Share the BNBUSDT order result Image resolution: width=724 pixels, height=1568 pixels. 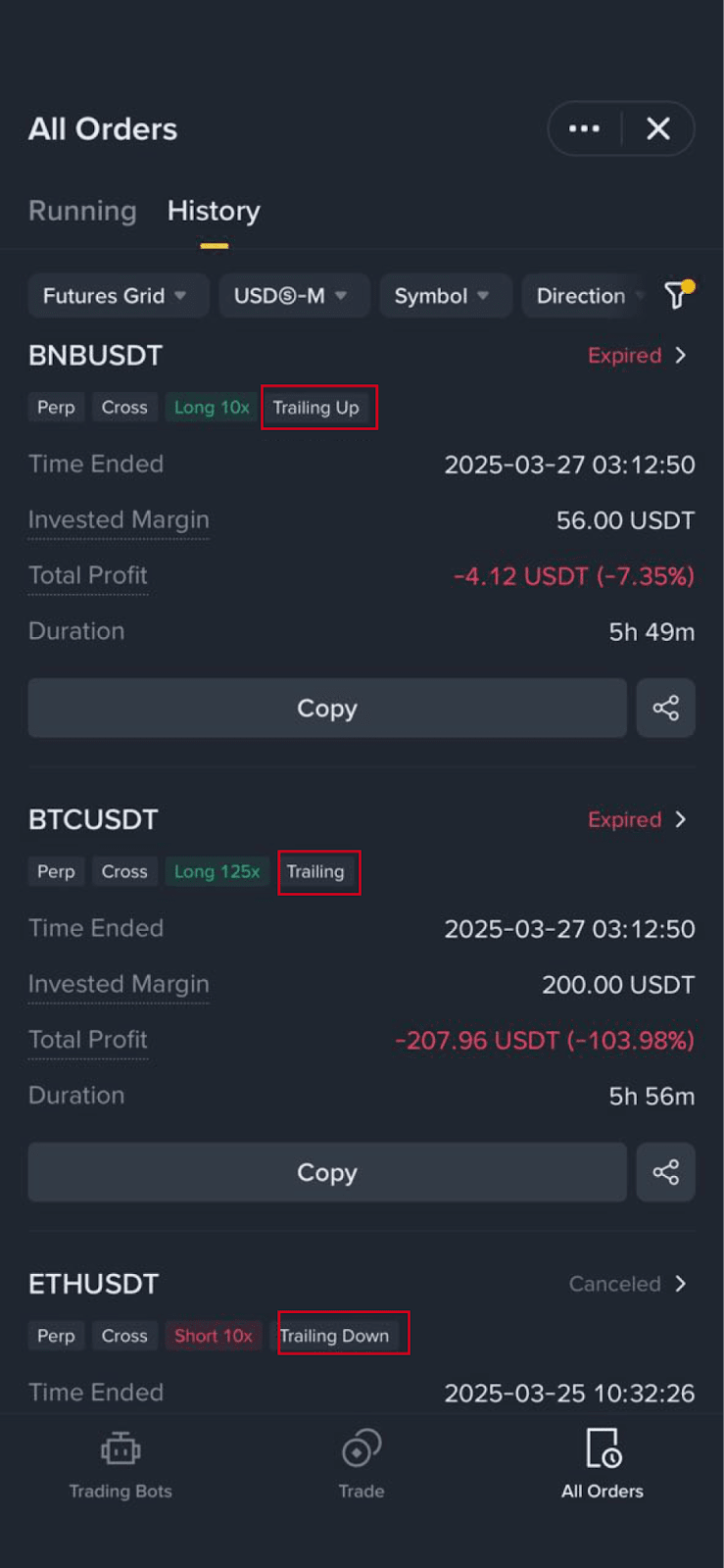tap(666, 708)
